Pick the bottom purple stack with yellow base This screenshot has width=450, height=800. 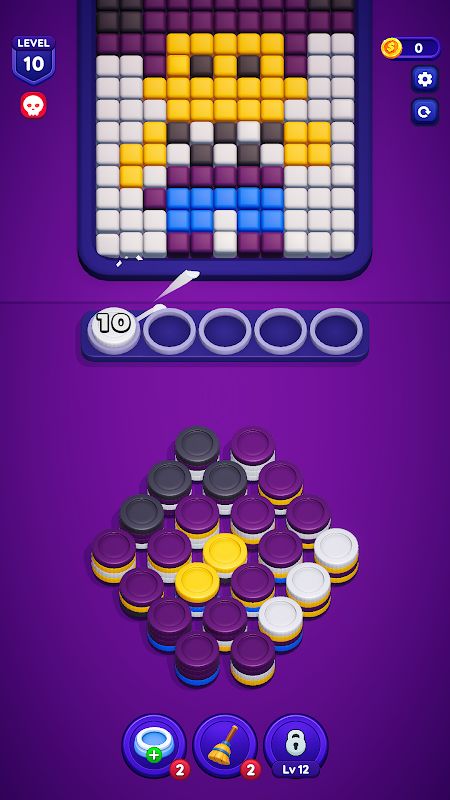coord(253,658)
